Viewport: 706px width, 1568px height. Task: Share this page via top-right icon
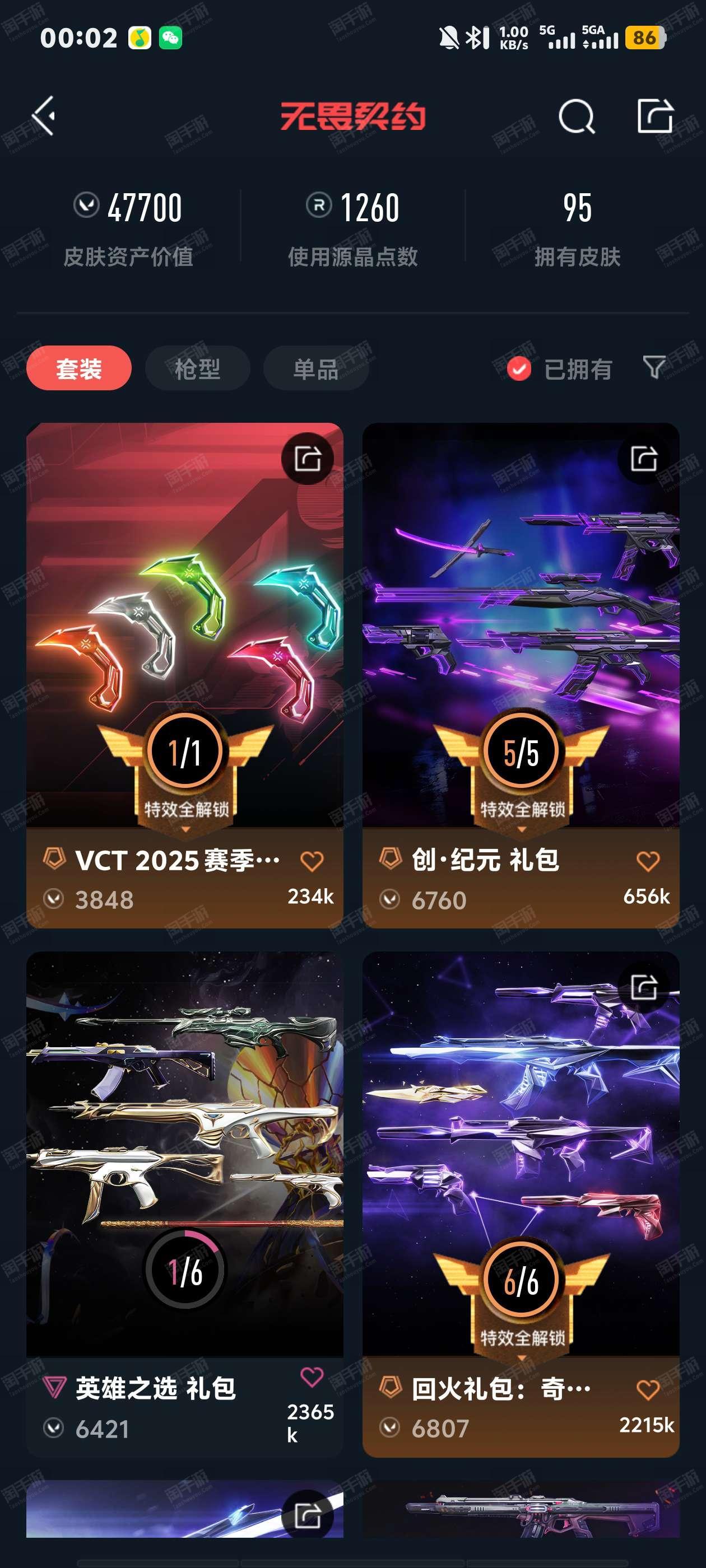click(x=655, y=115)
